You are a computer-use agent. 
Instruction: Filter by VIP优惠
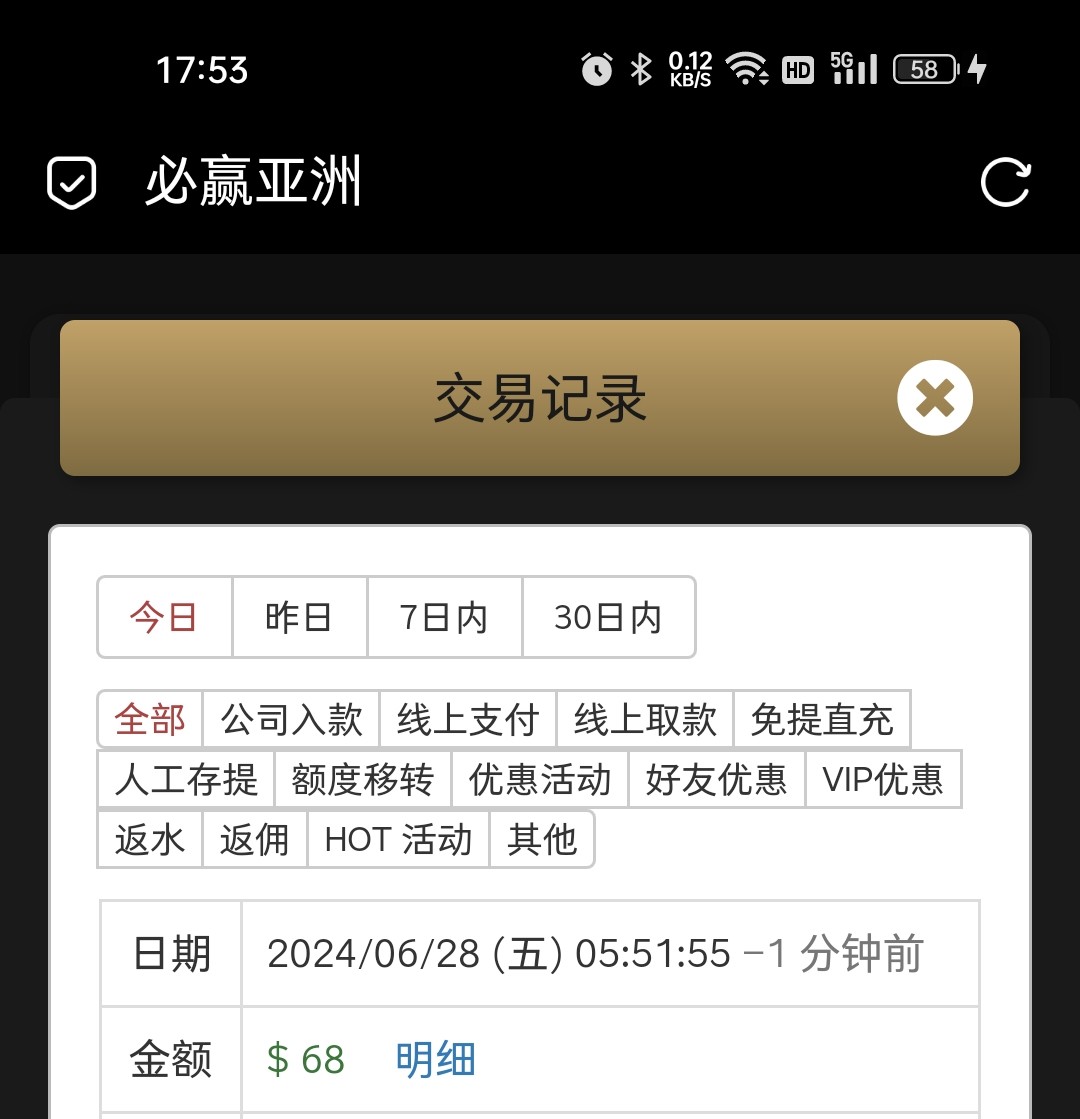[883, 779]
